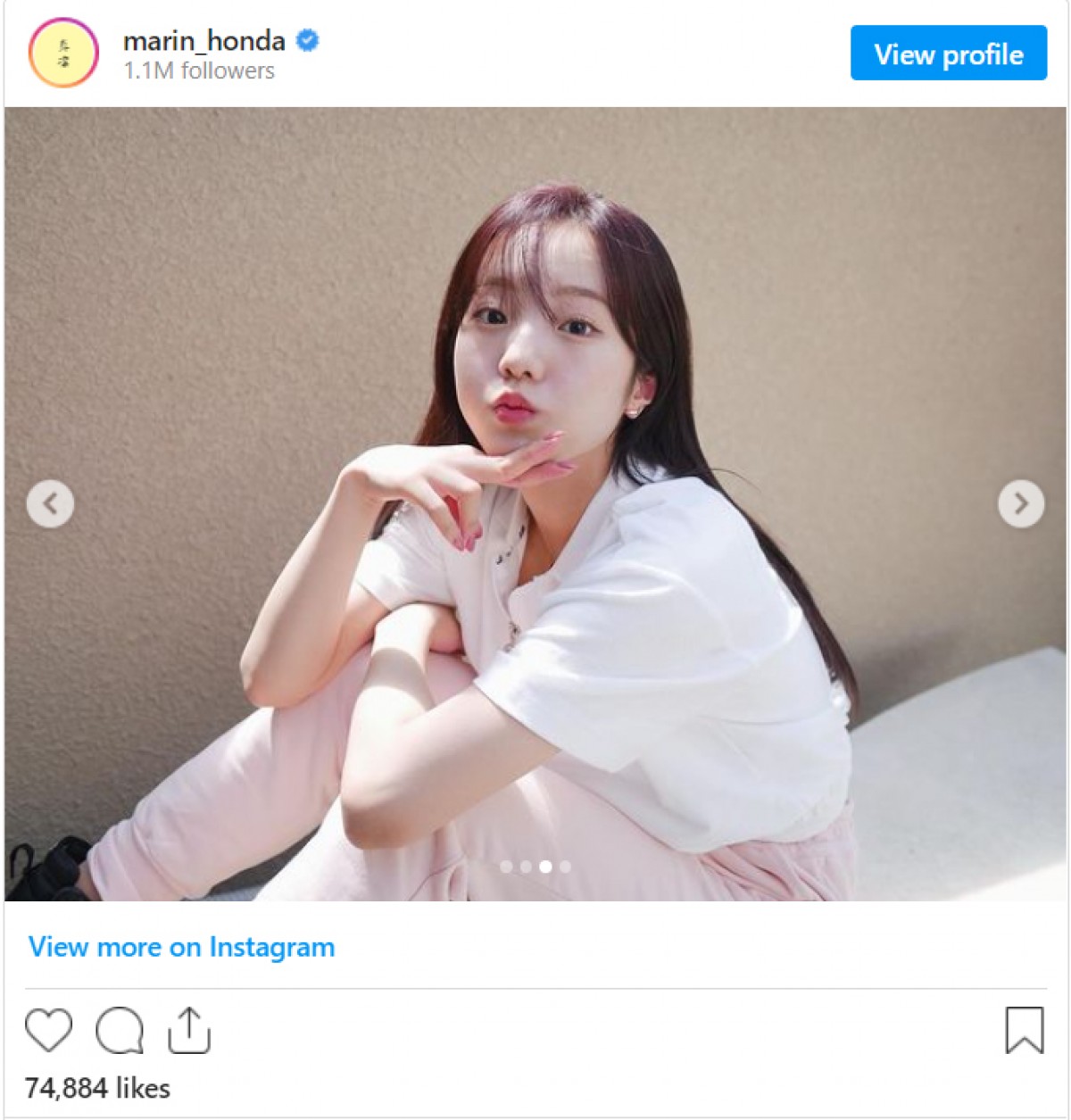This screenshot has height=1120, width=1071.
Task: Tap the View profile button
Action: tap(948, 54)
